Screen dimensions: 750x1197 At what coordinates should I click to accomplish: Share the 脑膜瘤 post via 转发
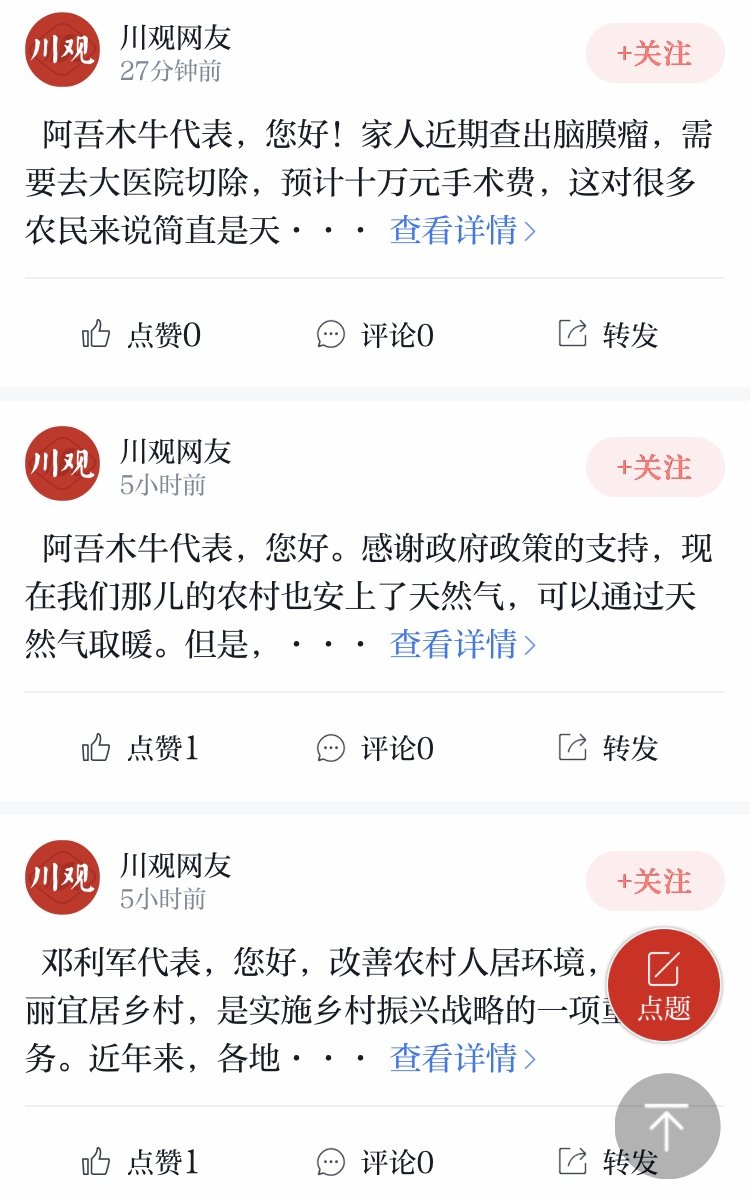(x=608, y=334)
